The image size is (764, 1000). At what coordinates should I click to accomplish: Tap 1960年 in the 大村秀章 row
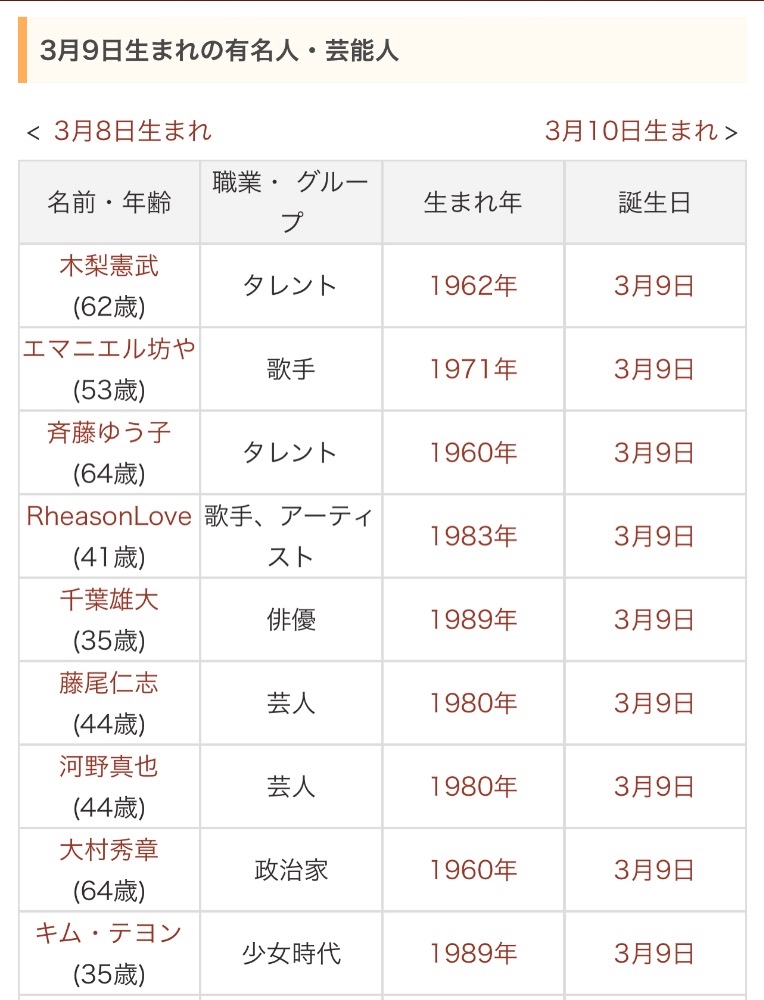click(x=473, y=870)
